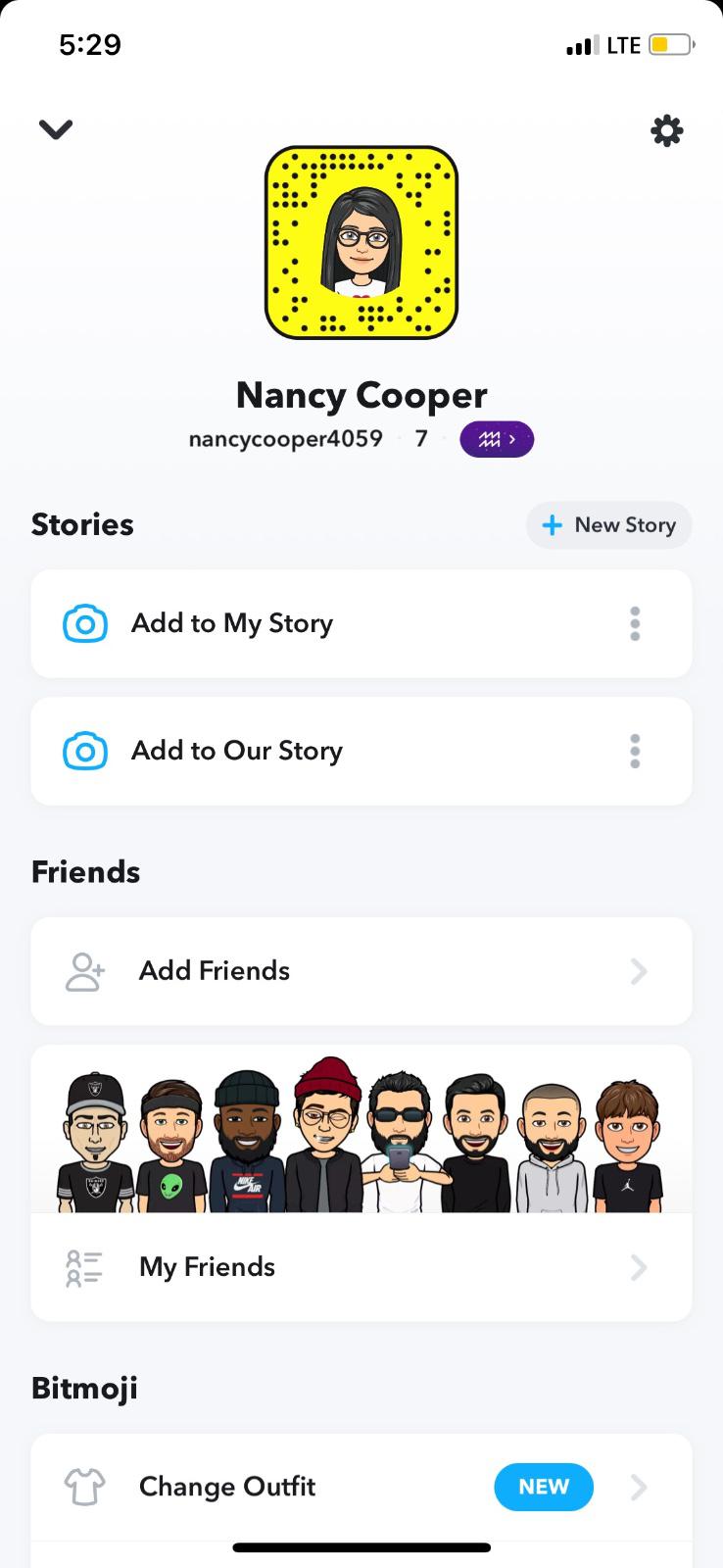Select Add to Our Story
The image size is (723, 1568).
[237, 751]
